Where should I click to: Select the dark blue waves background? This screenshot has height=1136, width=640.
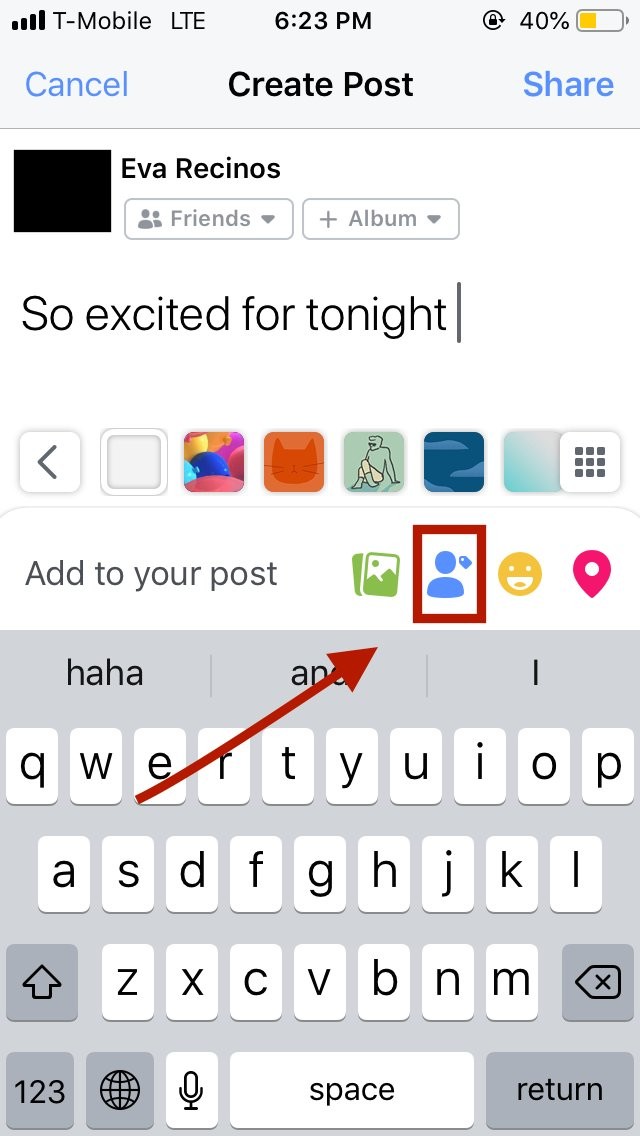454,462
